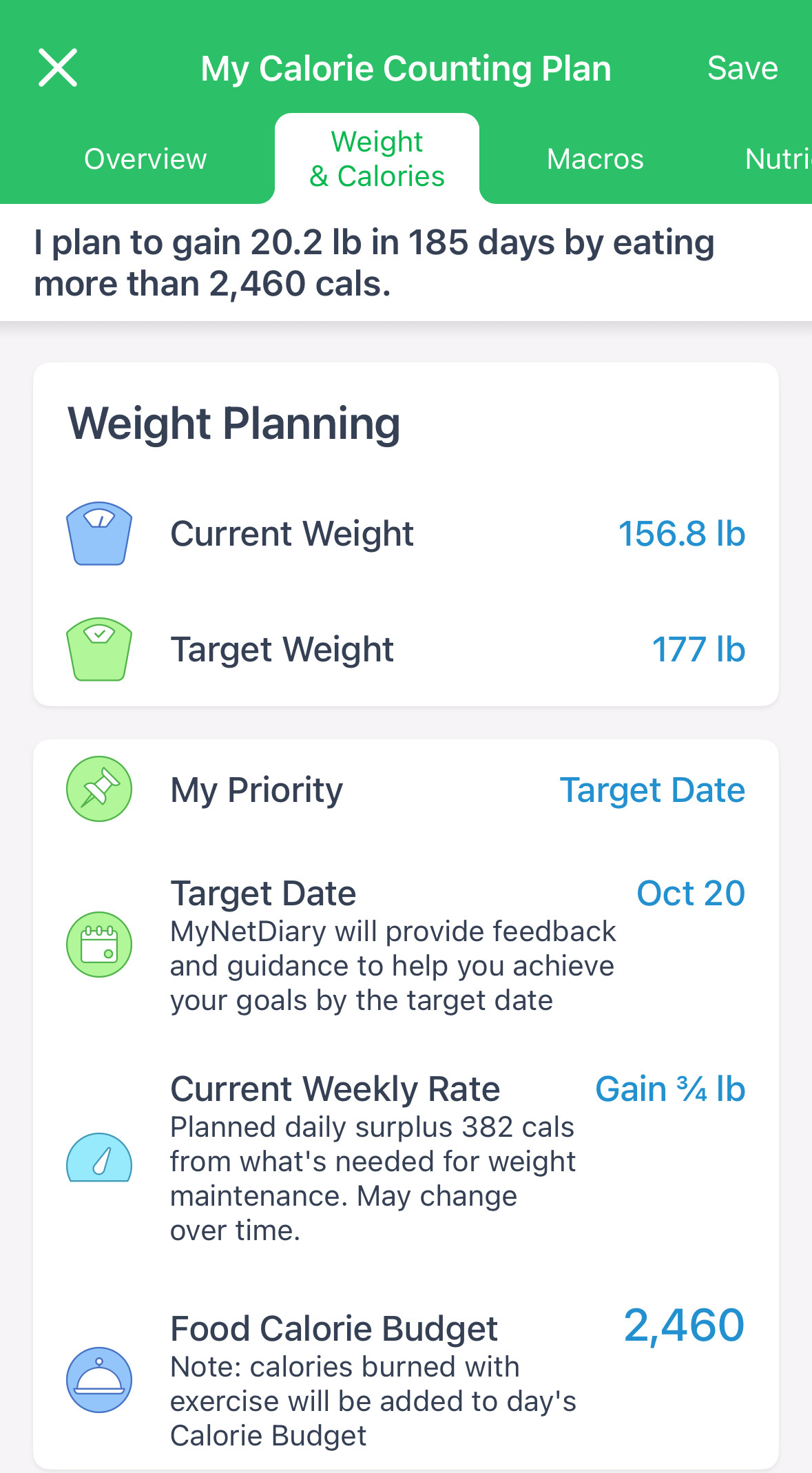
Task: Close the Calorie Counting Plan screen
Action: coord(58,68)
